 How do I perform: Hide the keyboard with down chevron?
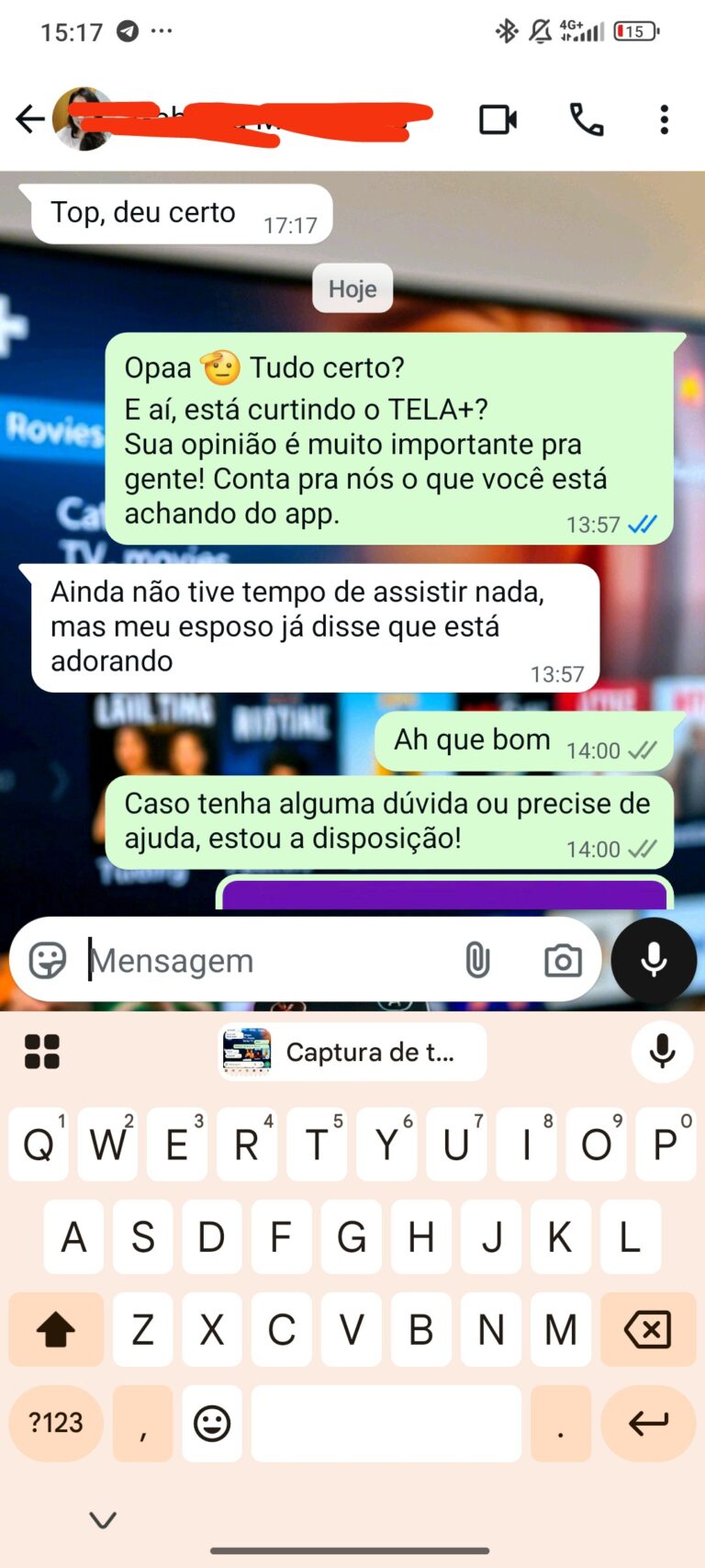(103, 1520)
